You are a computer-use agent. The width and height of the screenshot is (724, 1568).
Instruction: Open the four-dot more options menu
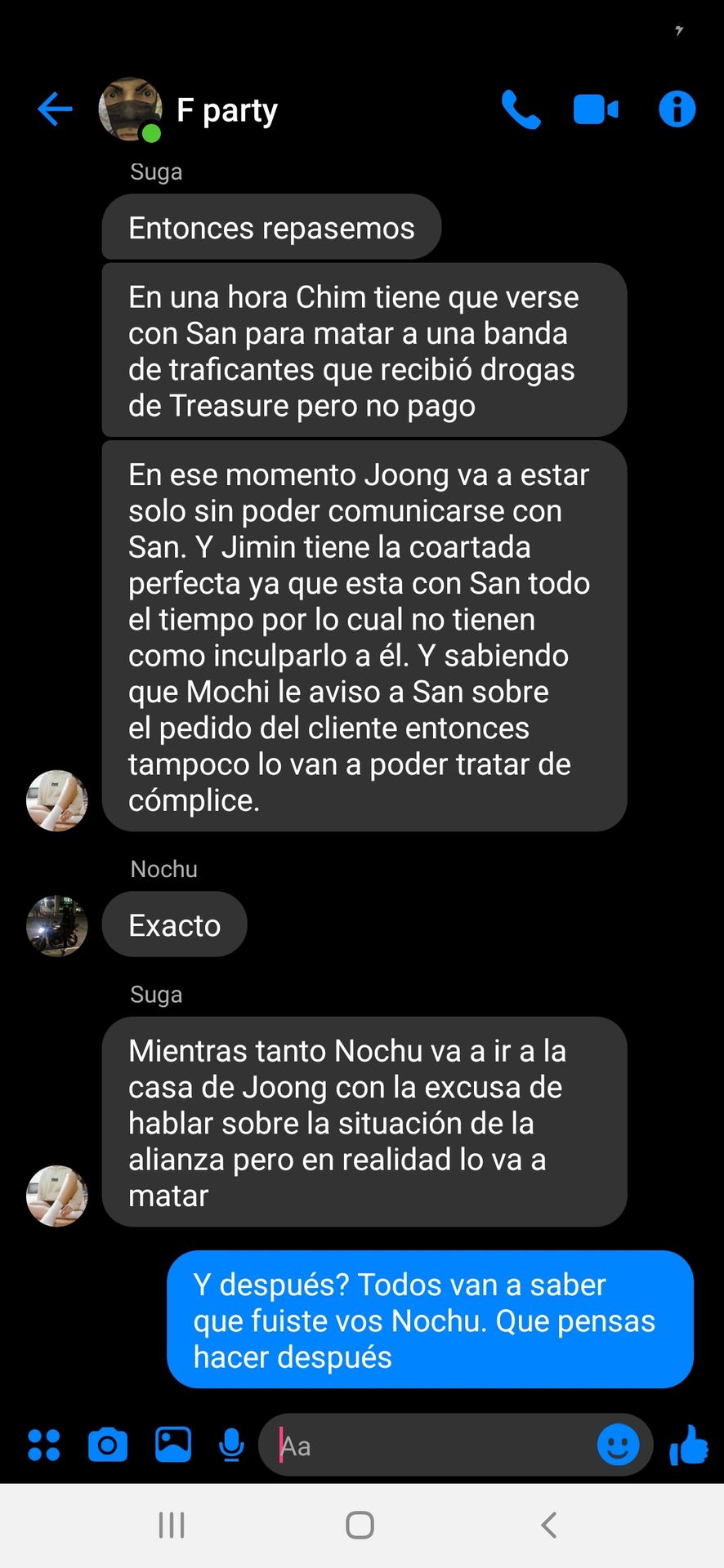coord(44,1445)
